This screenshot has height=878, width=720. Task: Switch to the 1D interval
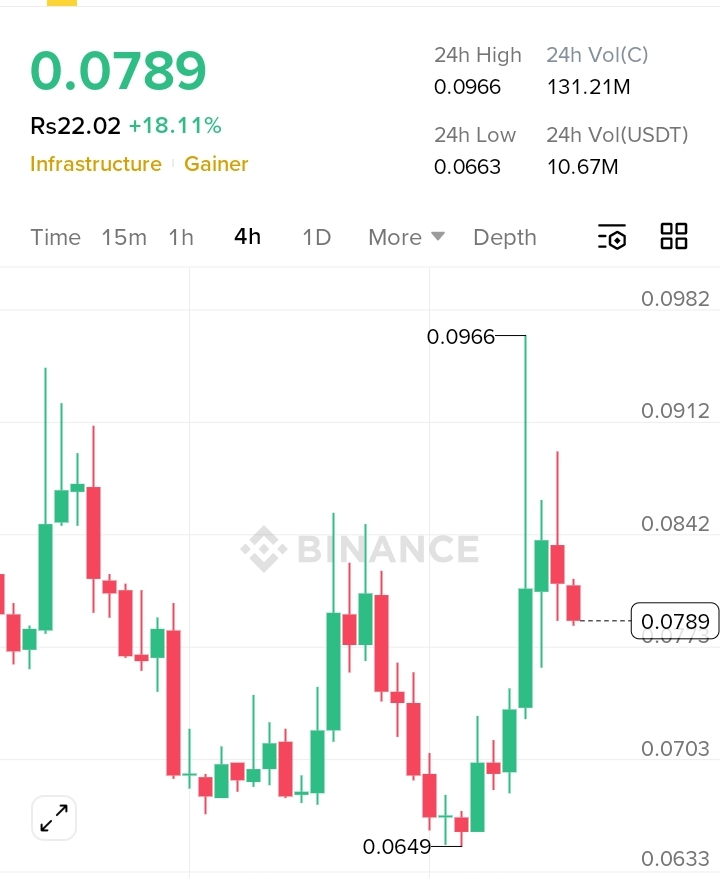coord(316,237)
